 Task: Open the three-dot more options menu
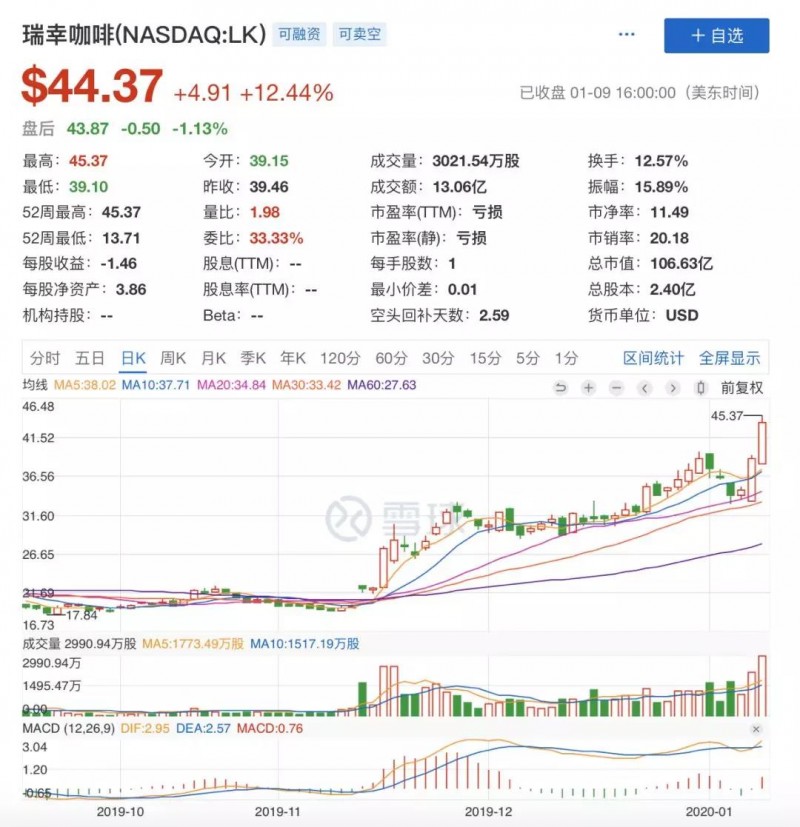(x=627, y=35)
